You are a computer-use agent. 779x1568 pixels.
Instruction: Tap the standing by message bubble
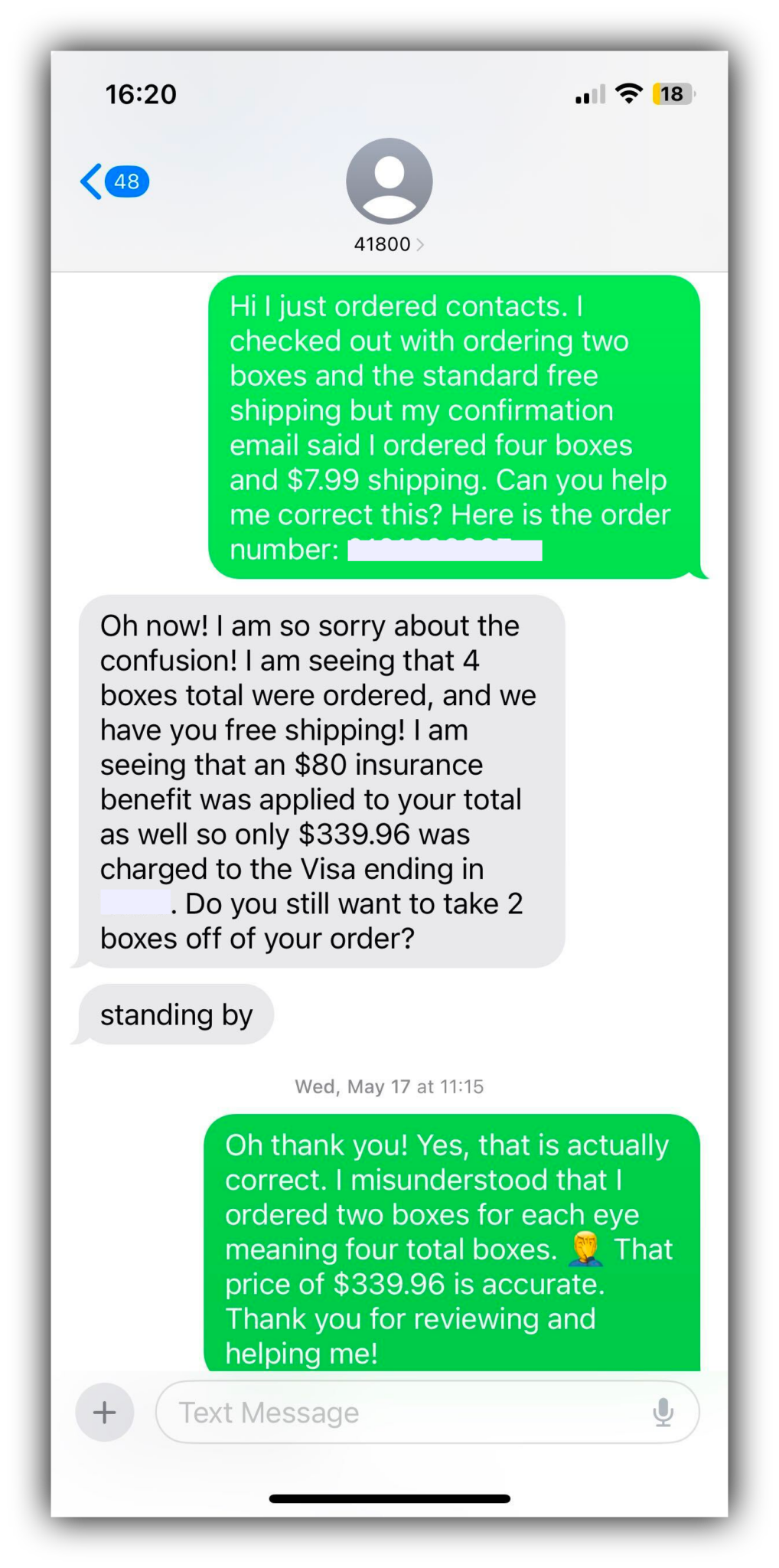pos(175,1014)
